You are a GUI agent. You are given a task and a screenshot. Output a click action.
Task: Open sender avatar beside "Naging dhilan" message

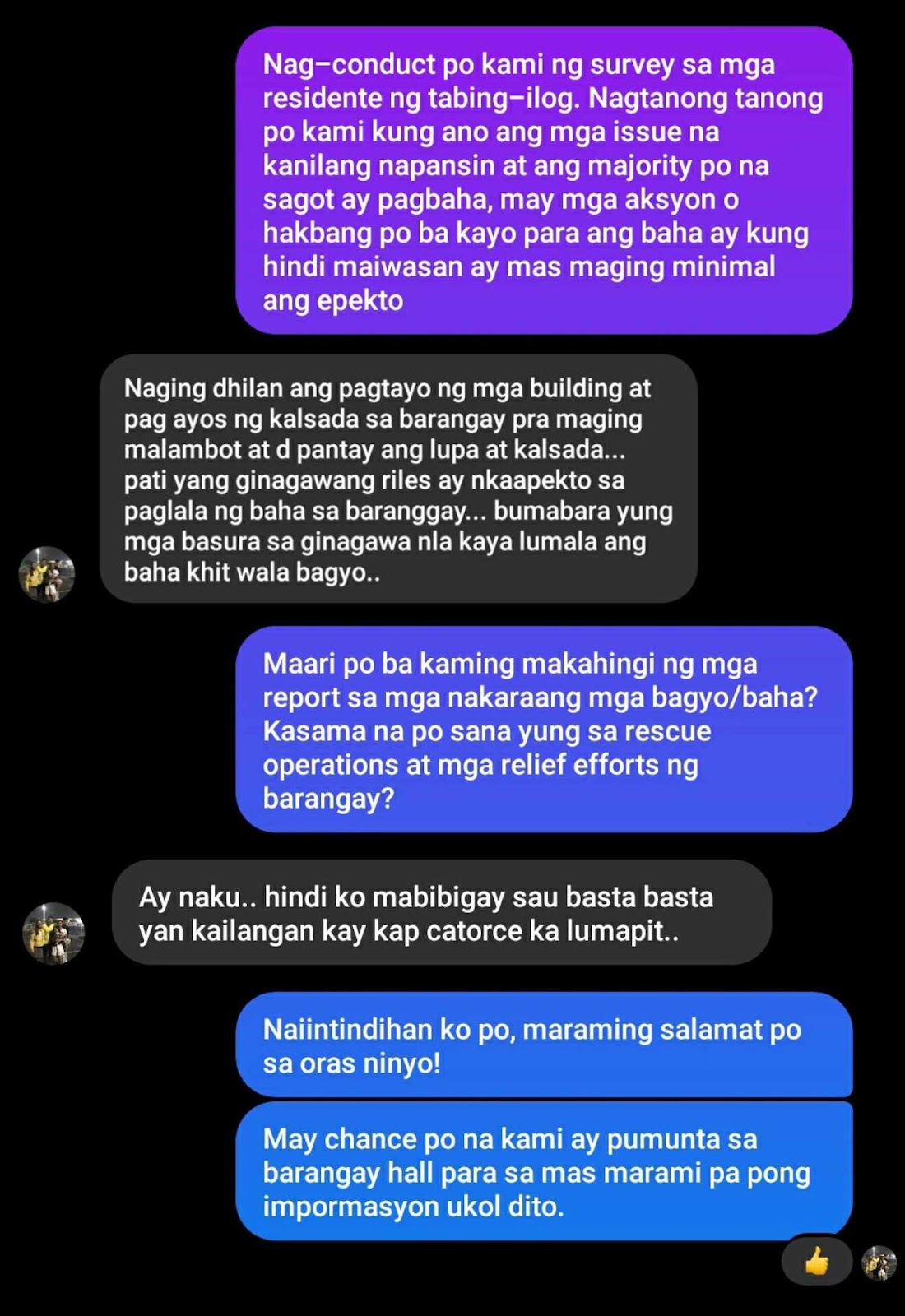pyautogui.click(x=47, y=574)
